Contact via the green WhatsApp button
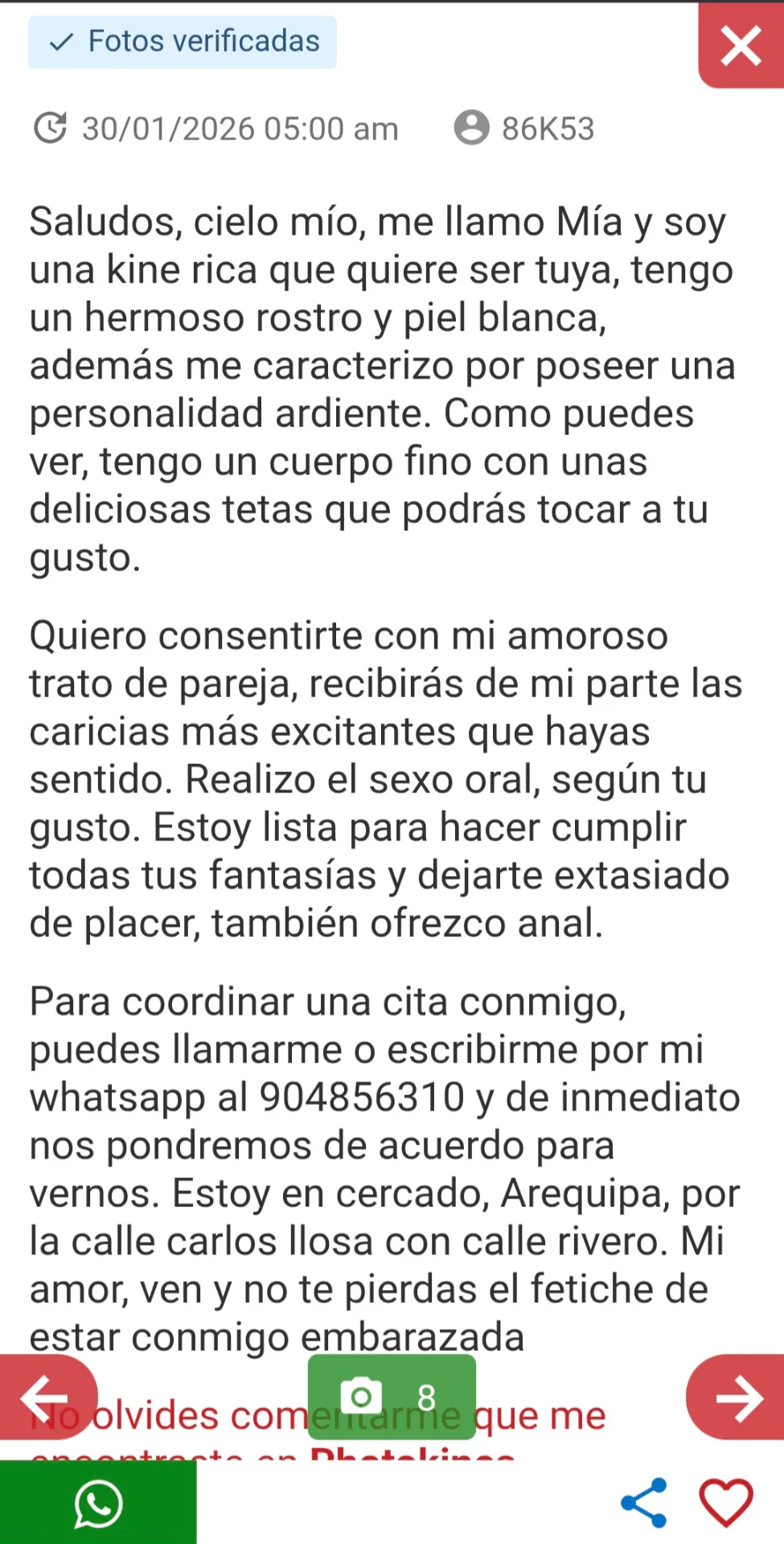The width and height of the screenshot is (784, 1544). pyautogui.click(x=98, y=1503)
